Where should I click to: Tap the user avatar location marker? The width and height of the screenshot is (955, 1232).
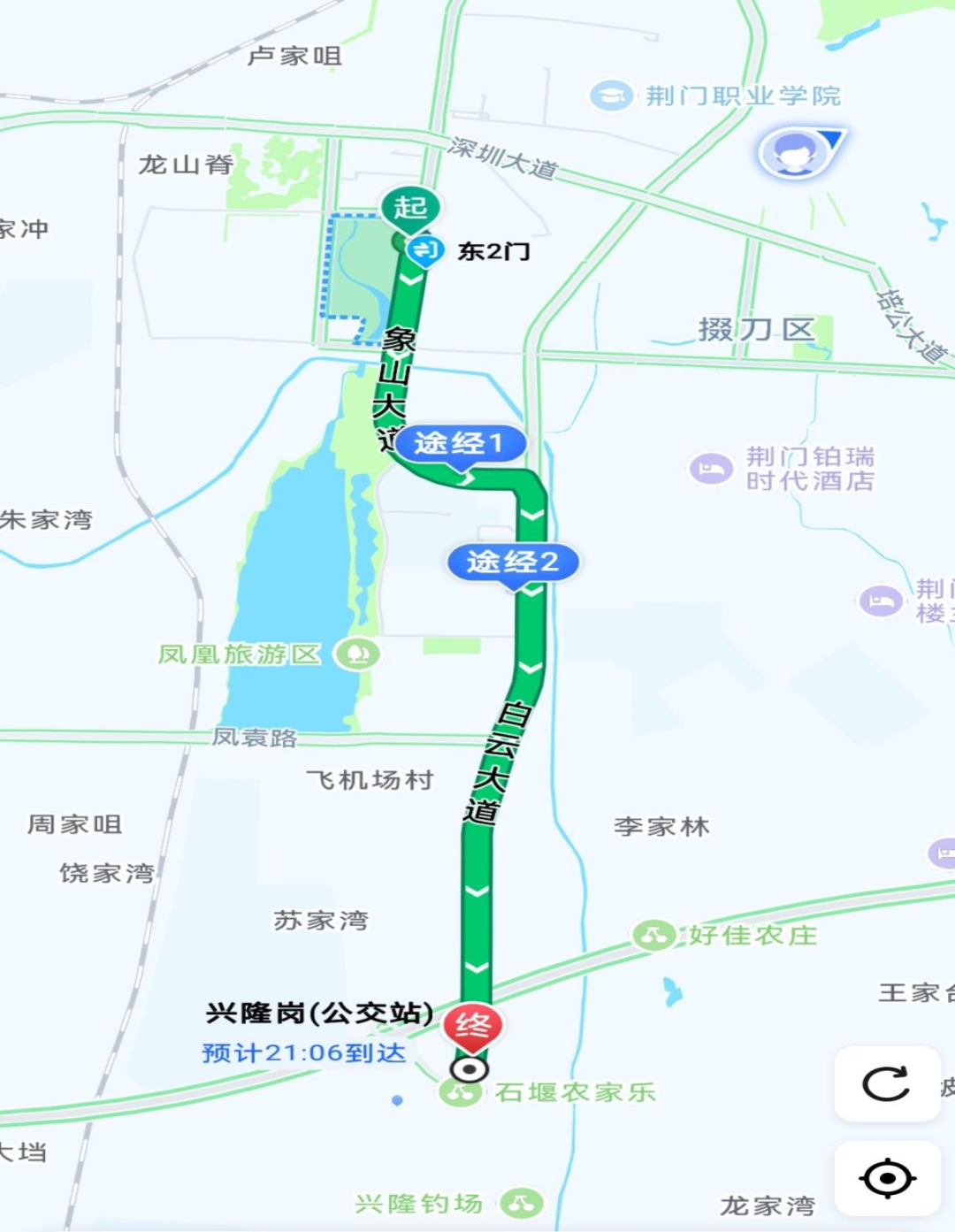click(795, 154)
